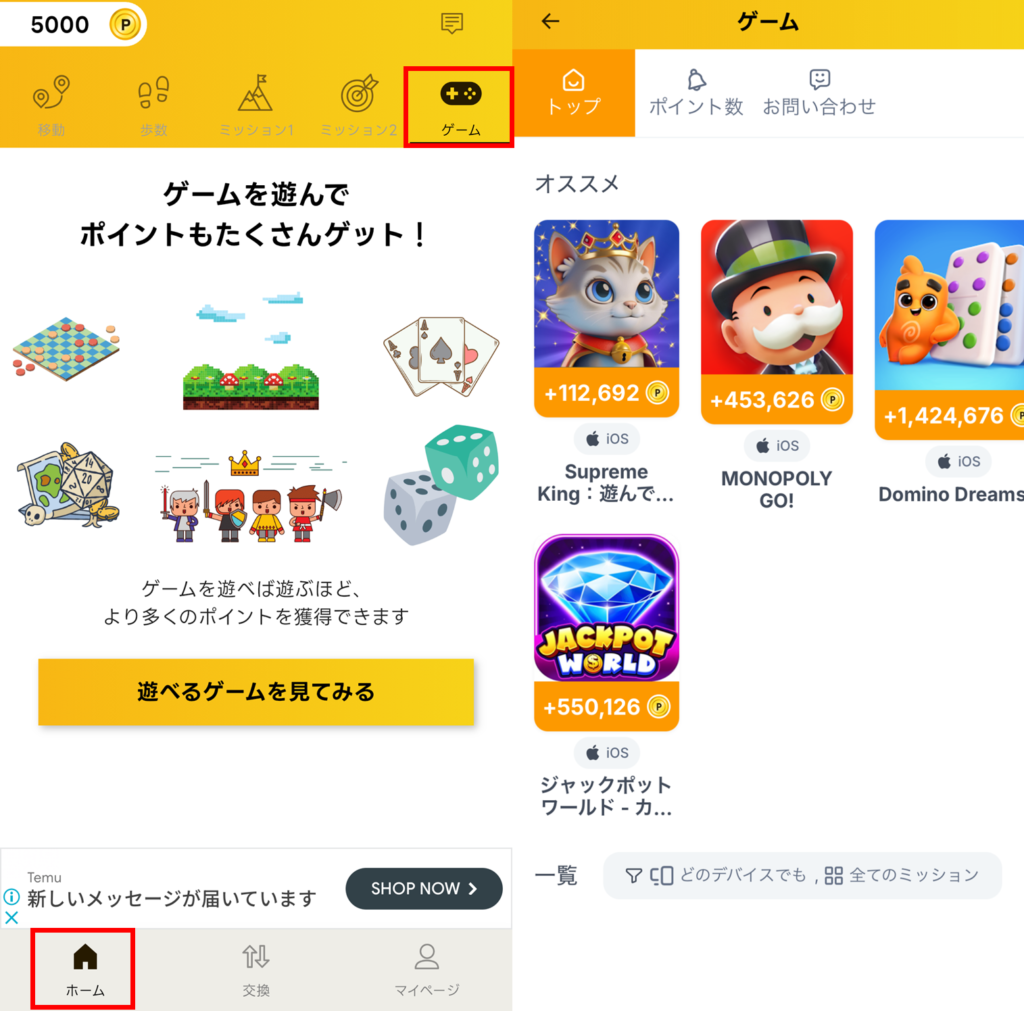
Task: Tap SHOP NOW on the Temu ad
Action: tap(423, 888)
